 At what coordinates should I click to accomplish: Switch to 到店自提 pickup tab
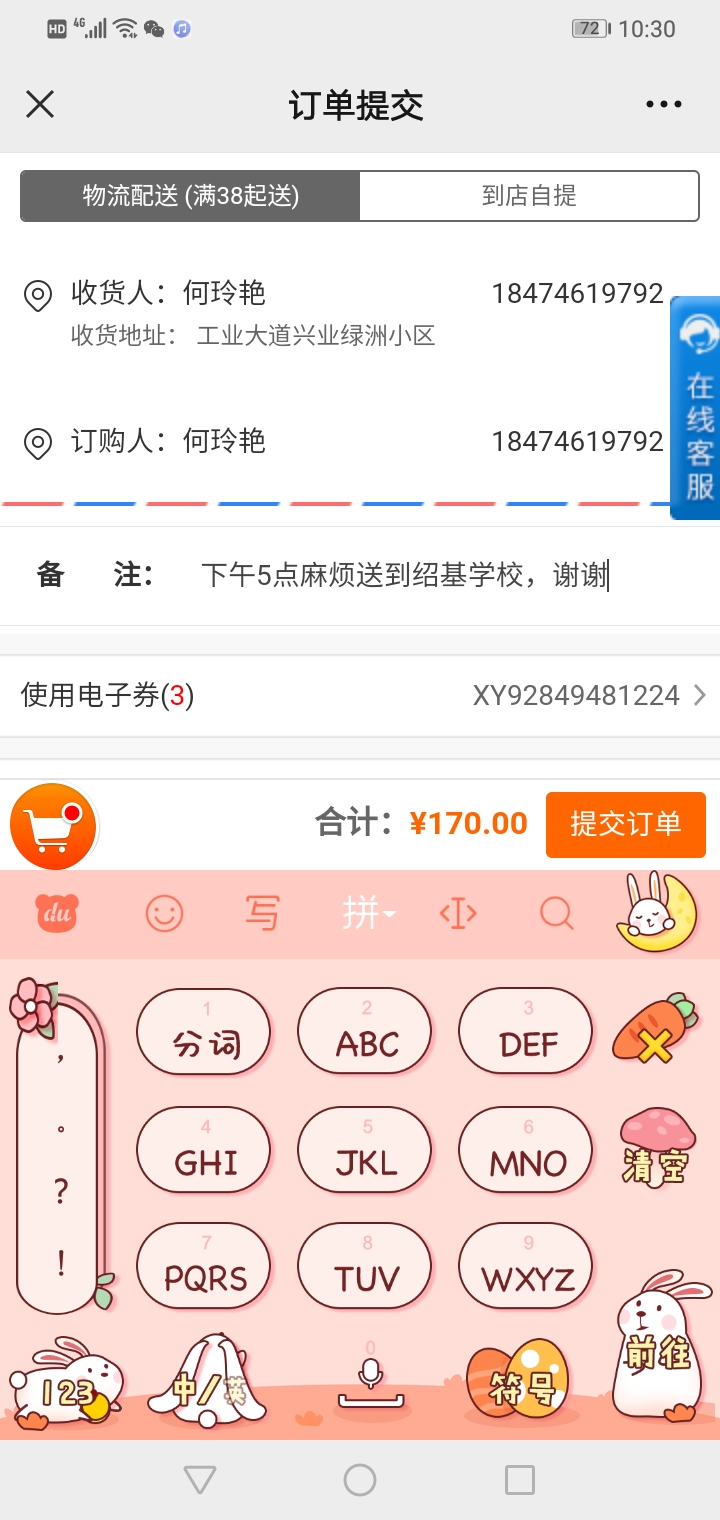point(529,196)
